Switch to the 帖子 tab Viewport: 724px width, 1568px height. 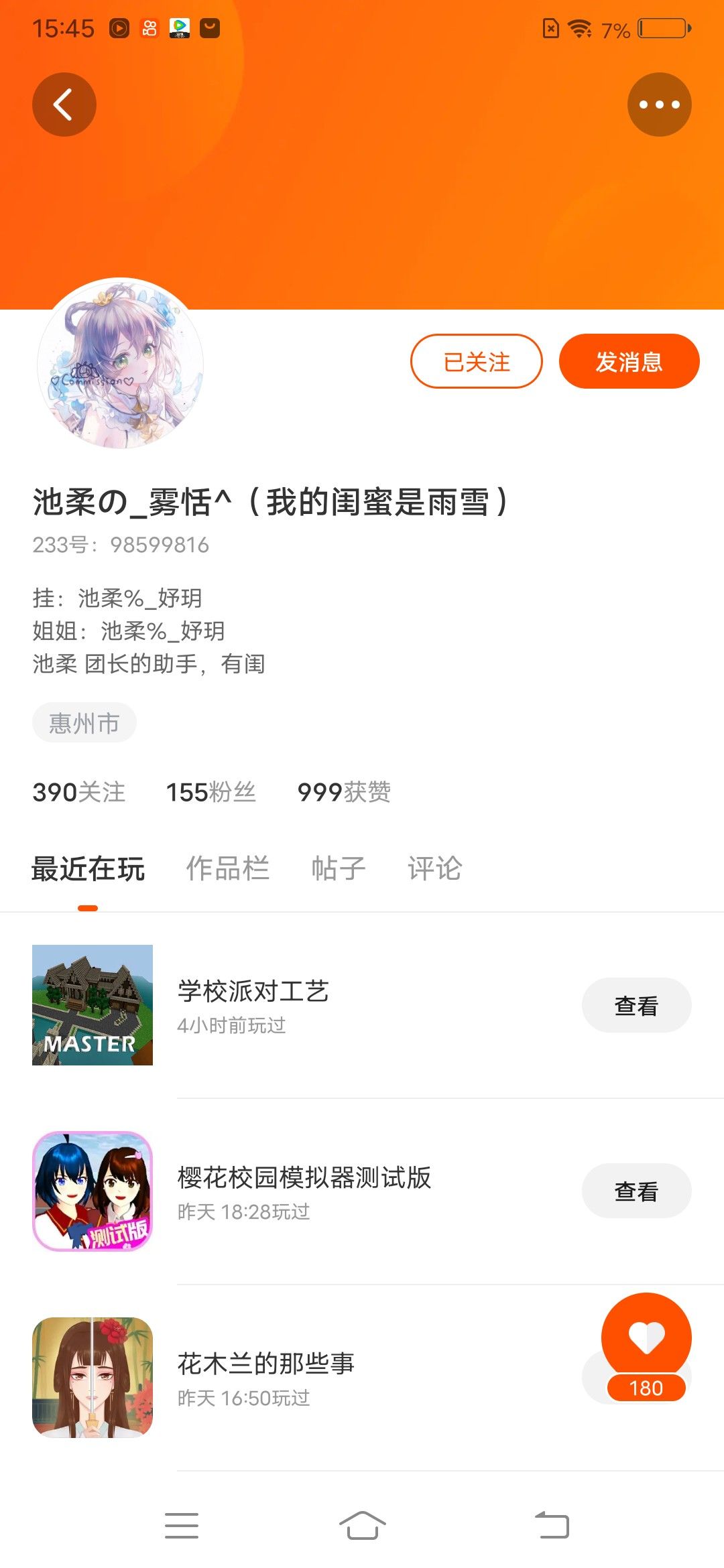point(339,868)
